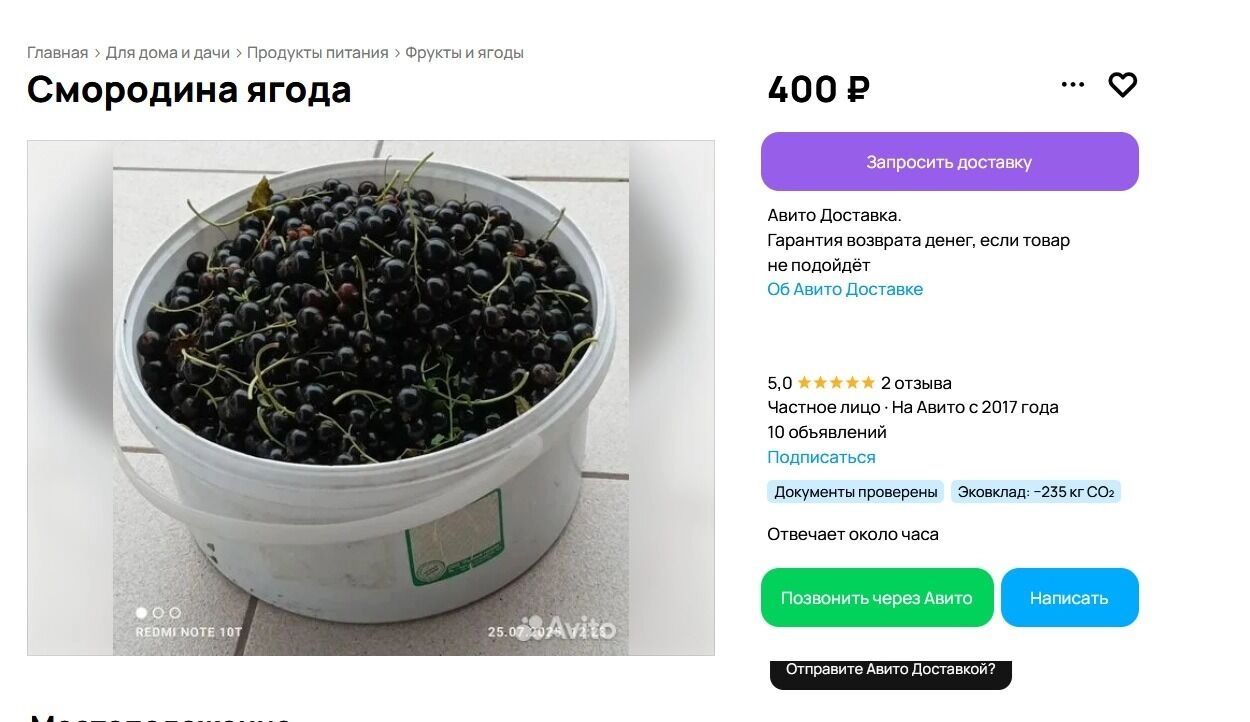1250x722 pixels.
Task: Open Фрукты и ягоды breadcrumb
Action: click(464, 53)
